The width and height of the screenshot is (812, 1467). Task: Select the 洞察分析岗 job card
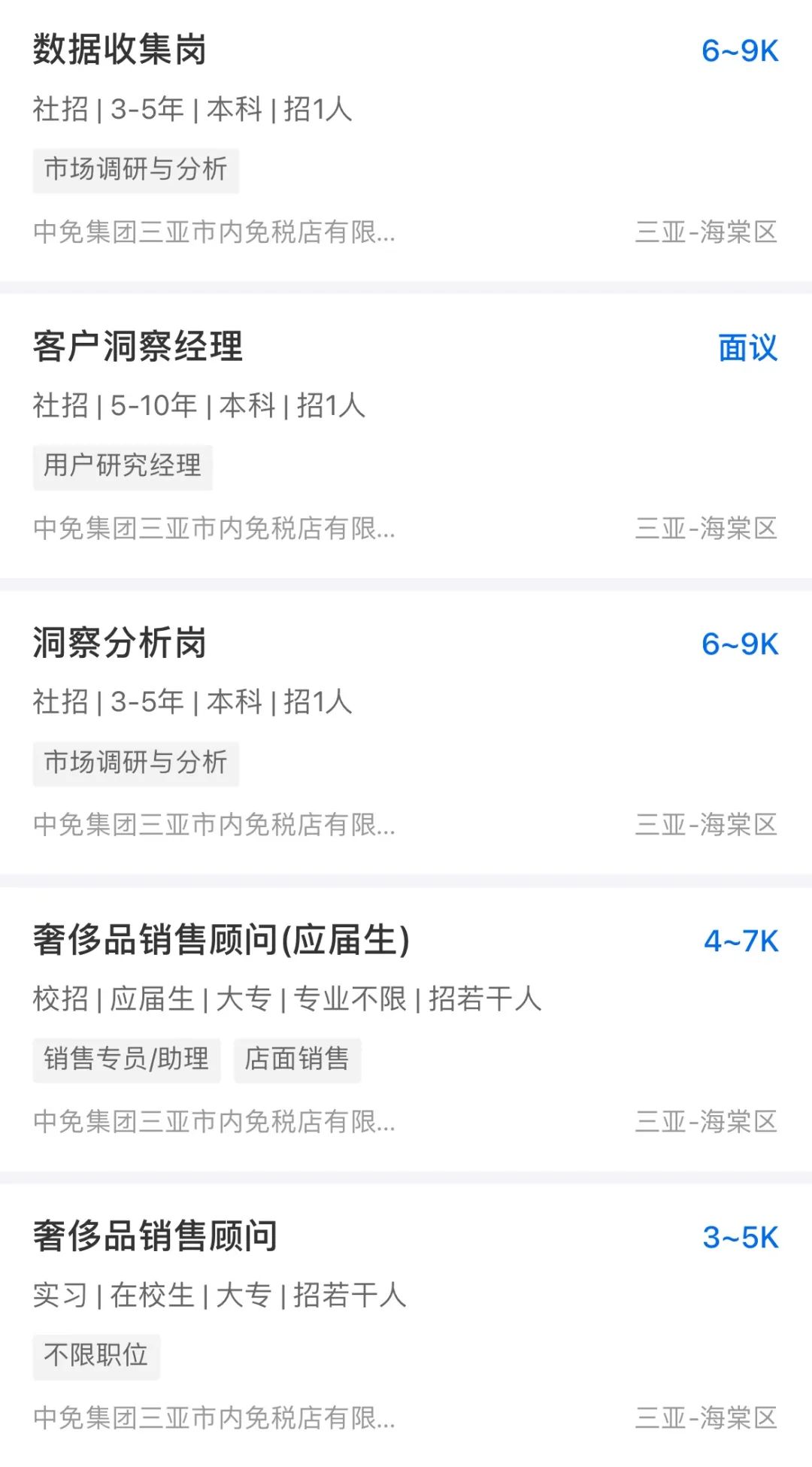120,643
